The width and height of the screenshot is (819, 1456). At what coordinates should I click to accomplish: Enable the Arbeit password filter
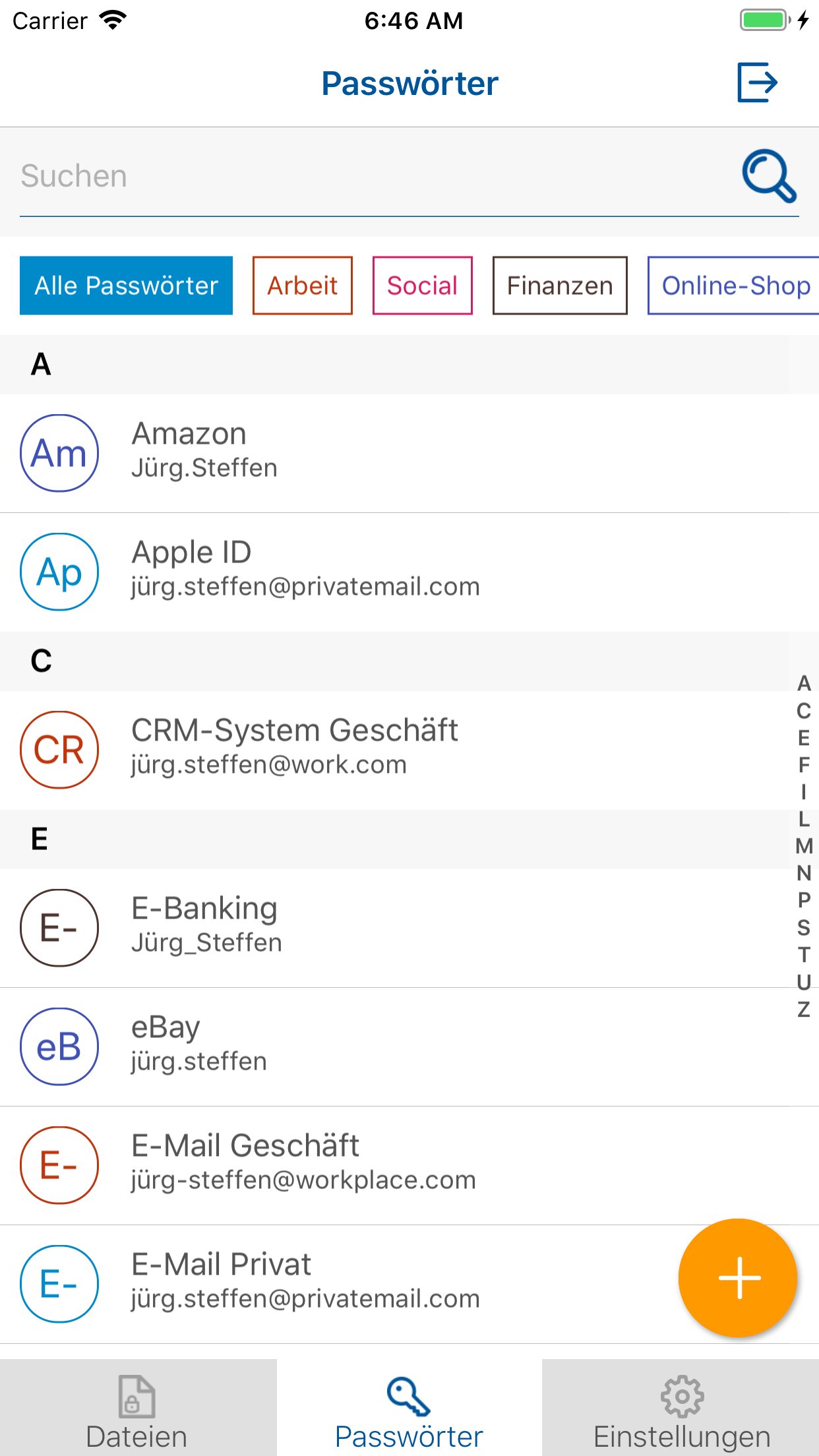[x=302, y=286]
